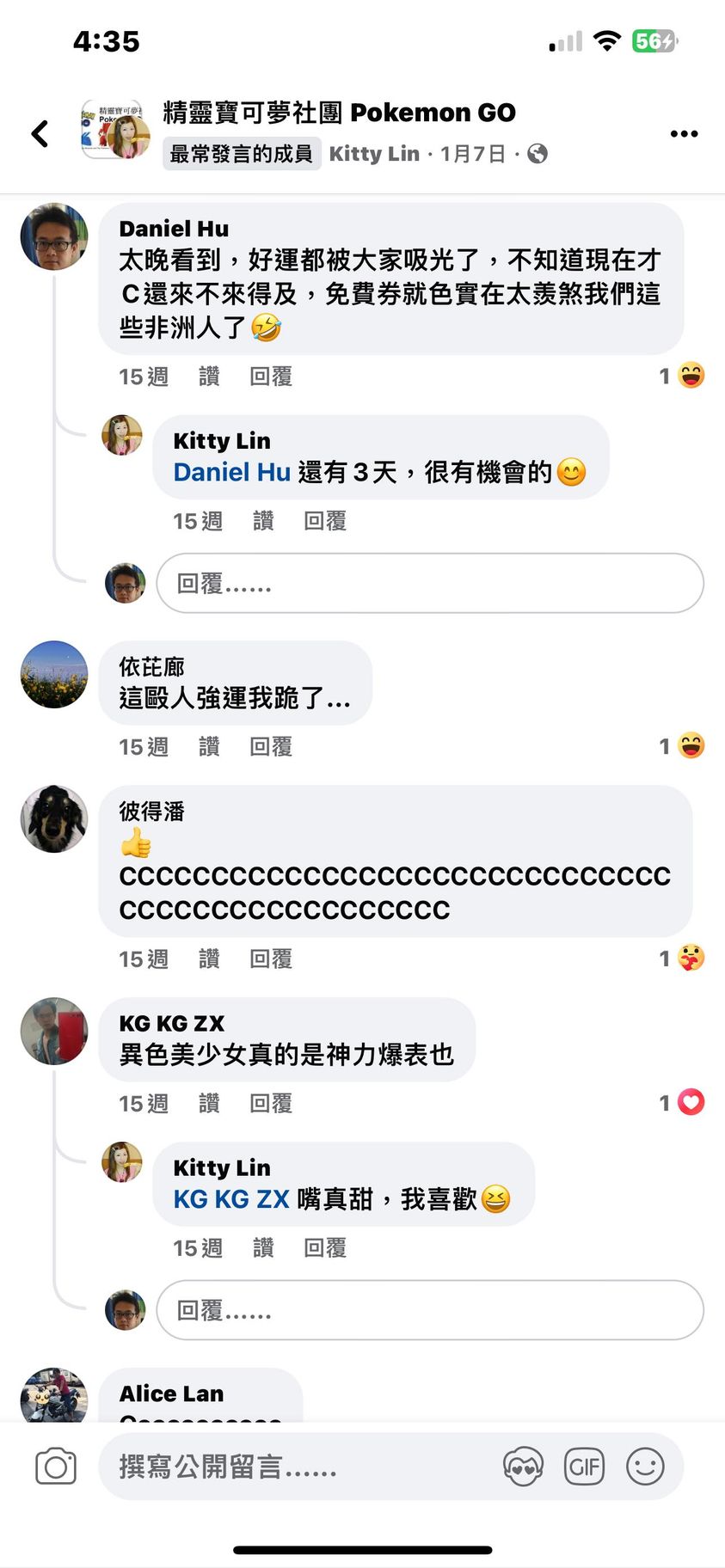This screenshot has height=1568, width=725.
Task: Open the GIF picker
Action: 584,1467
